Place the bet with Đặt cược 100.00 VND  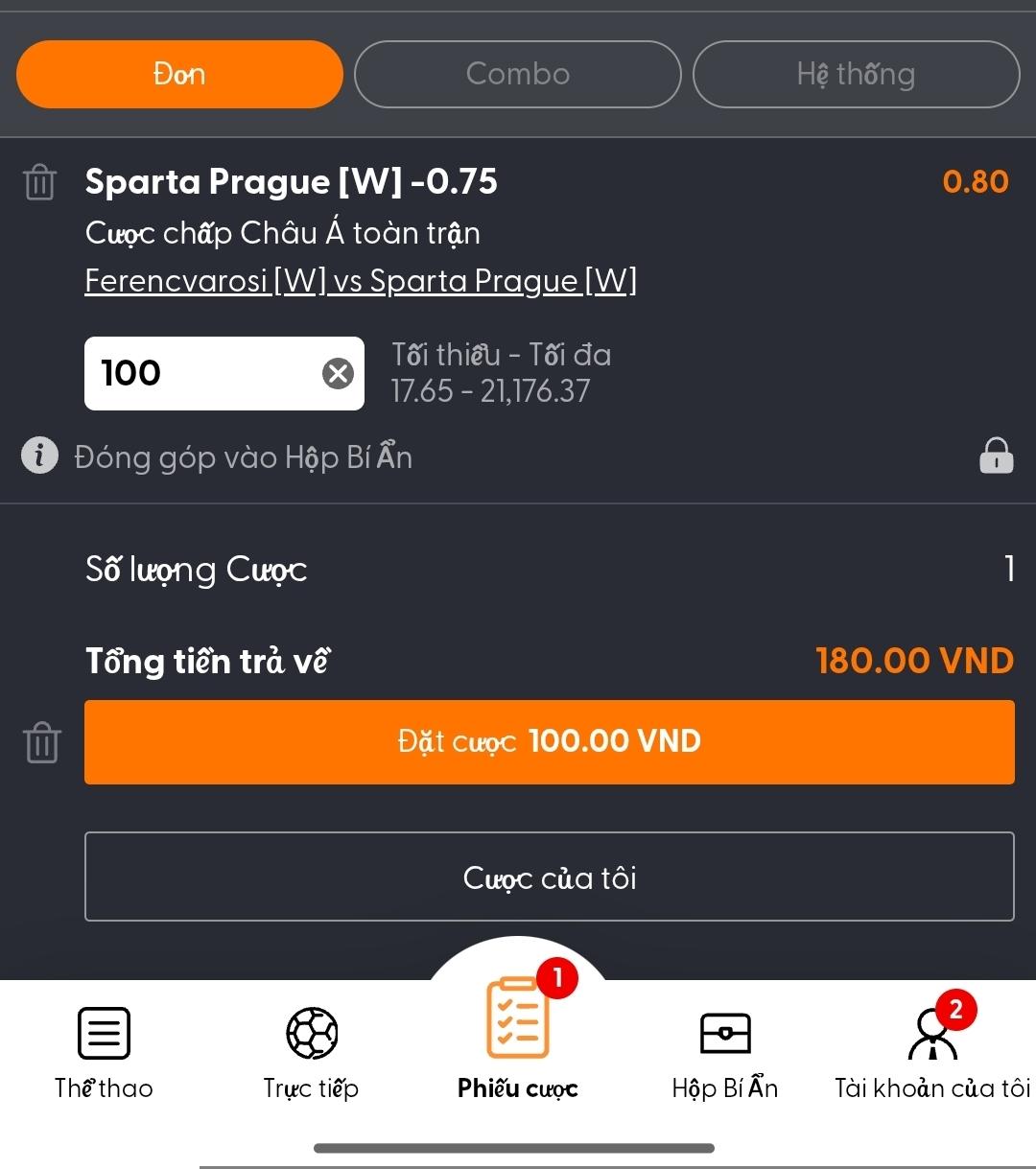tap(549, 741)
